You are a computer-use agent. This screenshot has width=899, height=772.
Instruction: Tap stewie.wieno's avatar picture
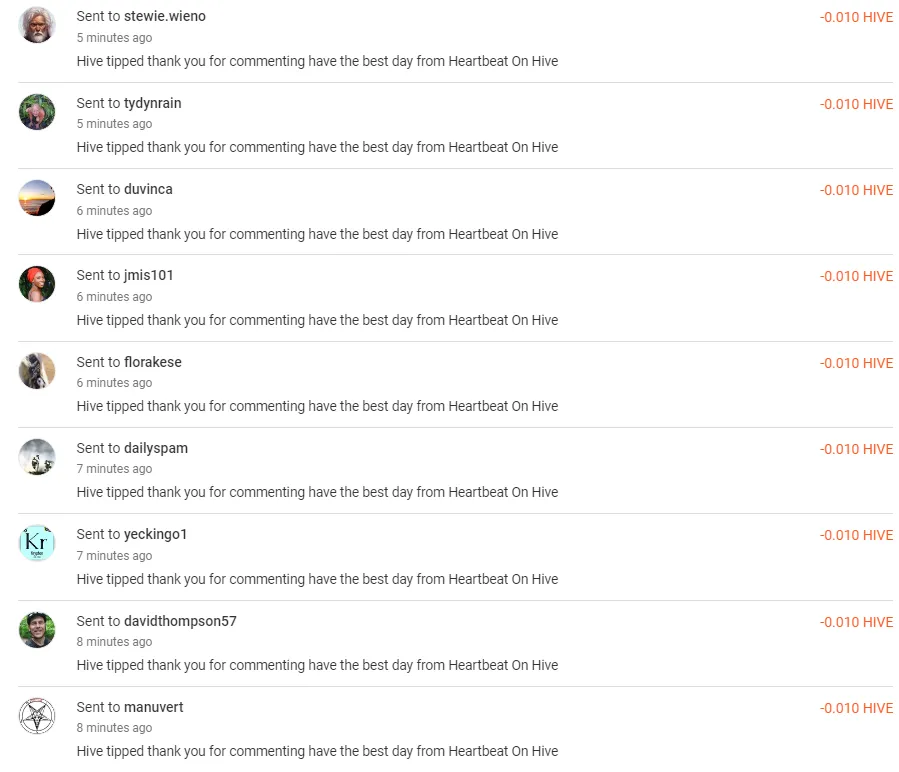(37, 25)
